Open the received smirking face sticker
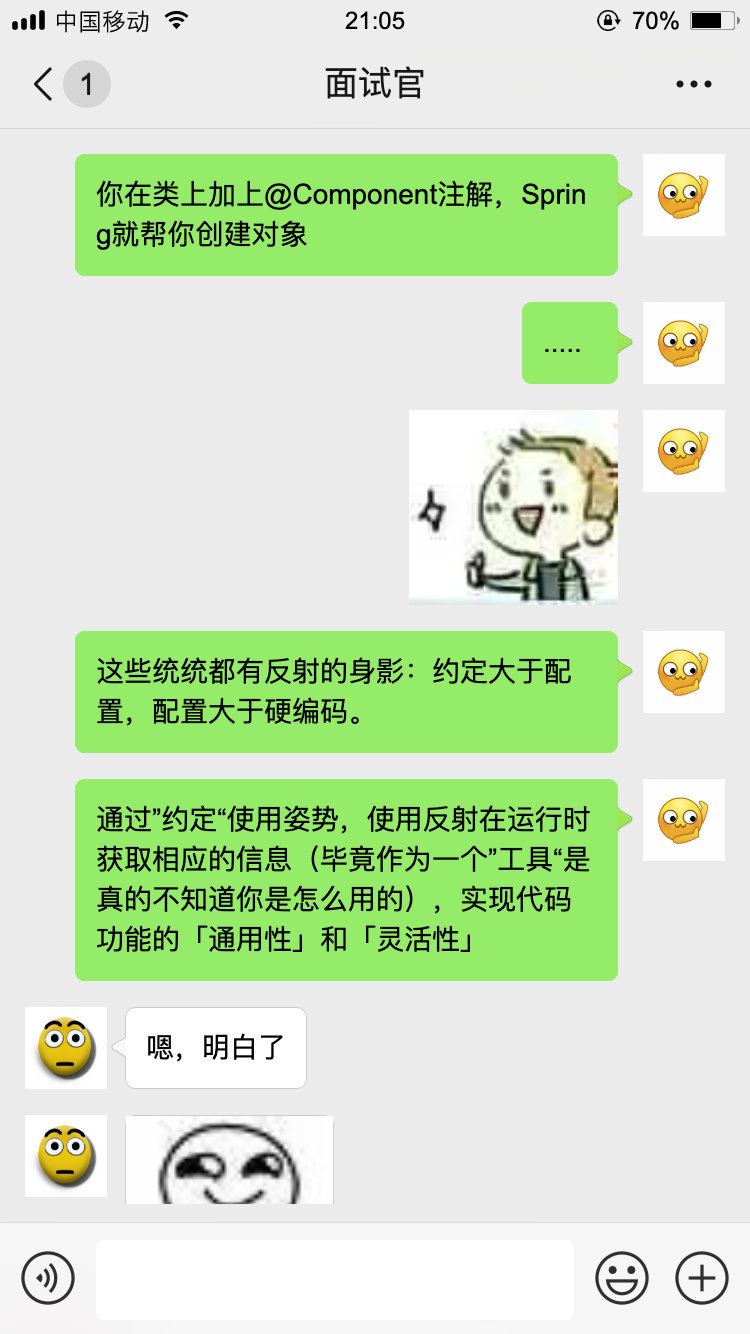Image resolution: width=750 pixels, height=1334 pixels. [229, 1160]
